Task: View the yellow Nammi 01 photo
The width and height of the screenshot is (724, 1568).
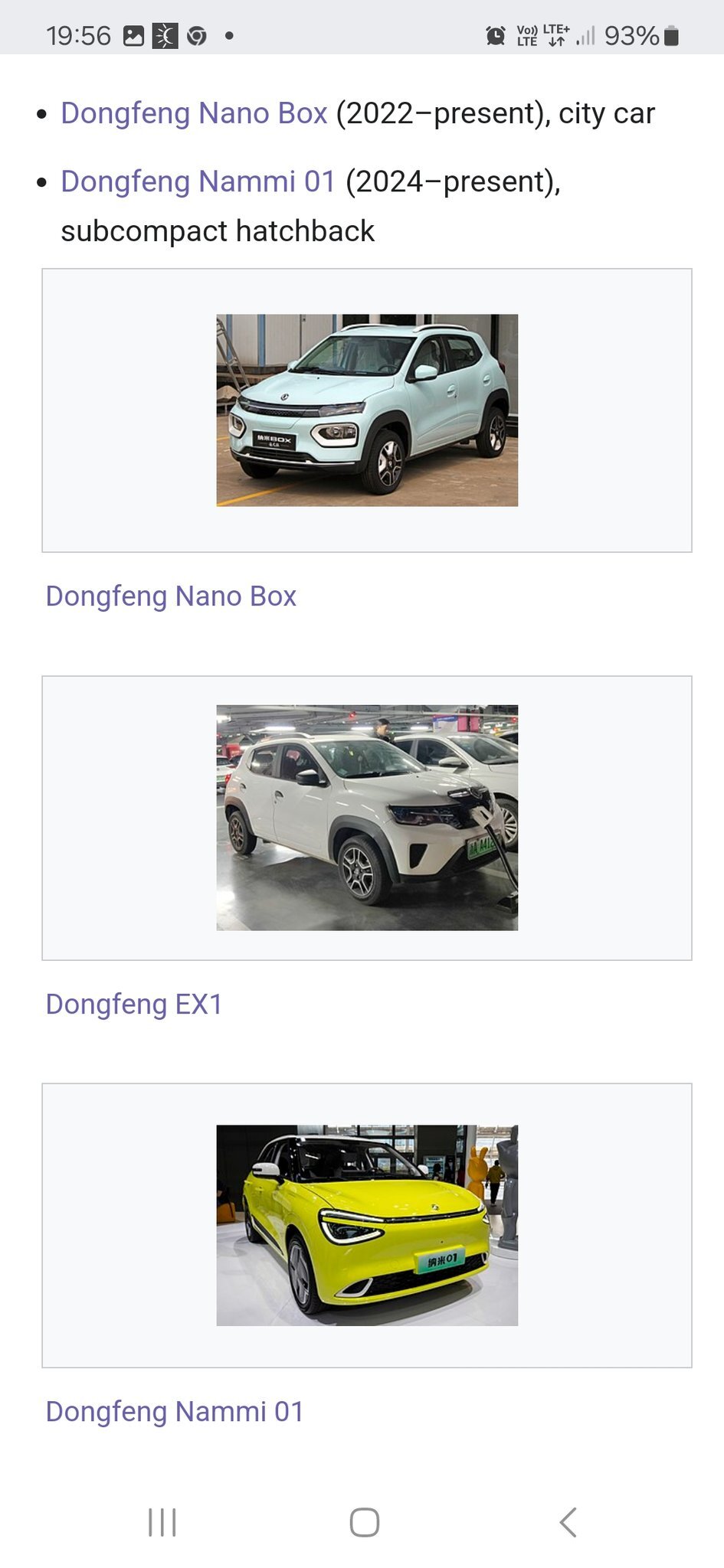Action: click(367, 1225)
